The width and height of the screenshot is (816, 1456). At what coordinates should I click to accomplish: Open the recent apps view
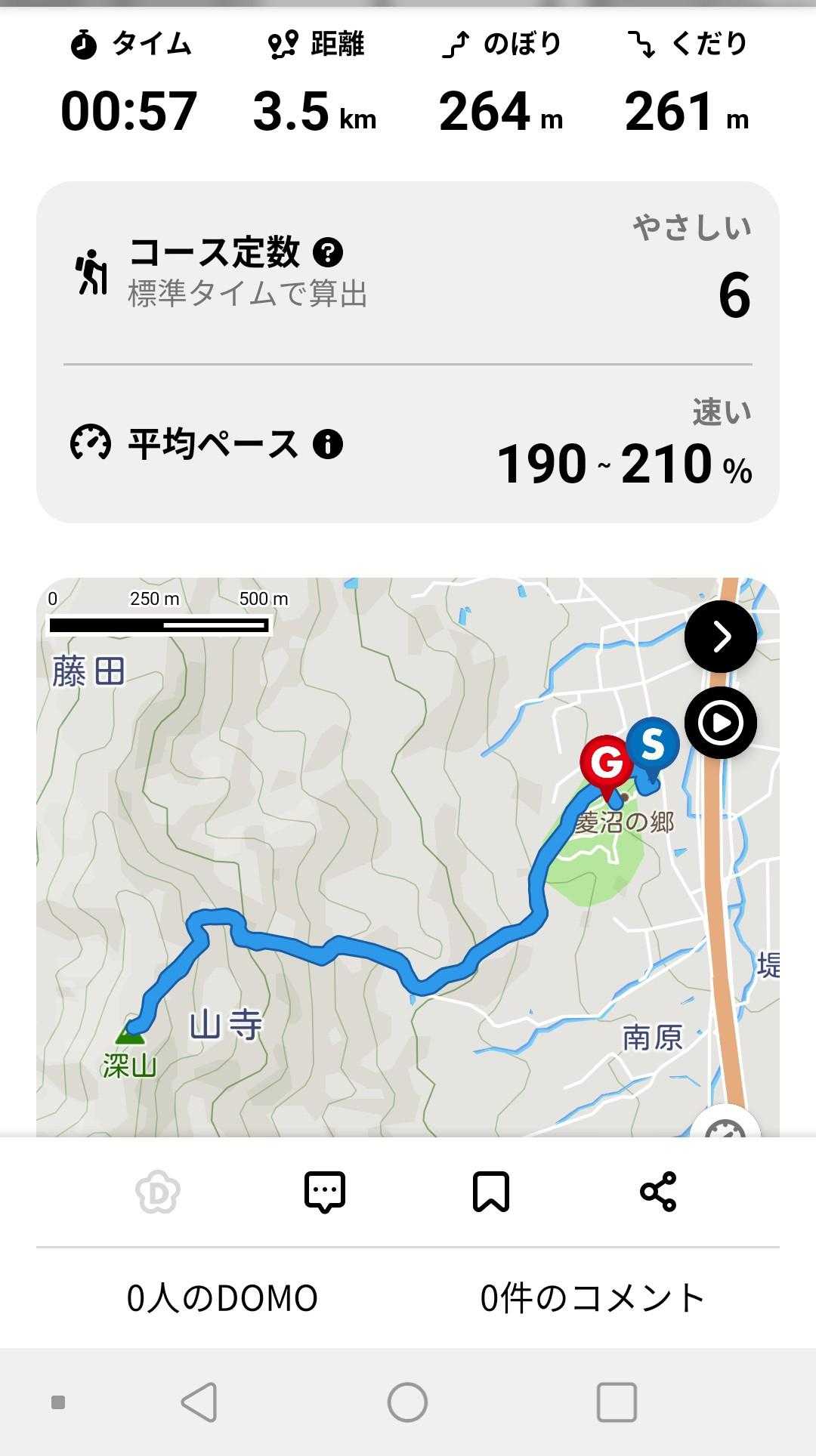[x=617, y=1402]
